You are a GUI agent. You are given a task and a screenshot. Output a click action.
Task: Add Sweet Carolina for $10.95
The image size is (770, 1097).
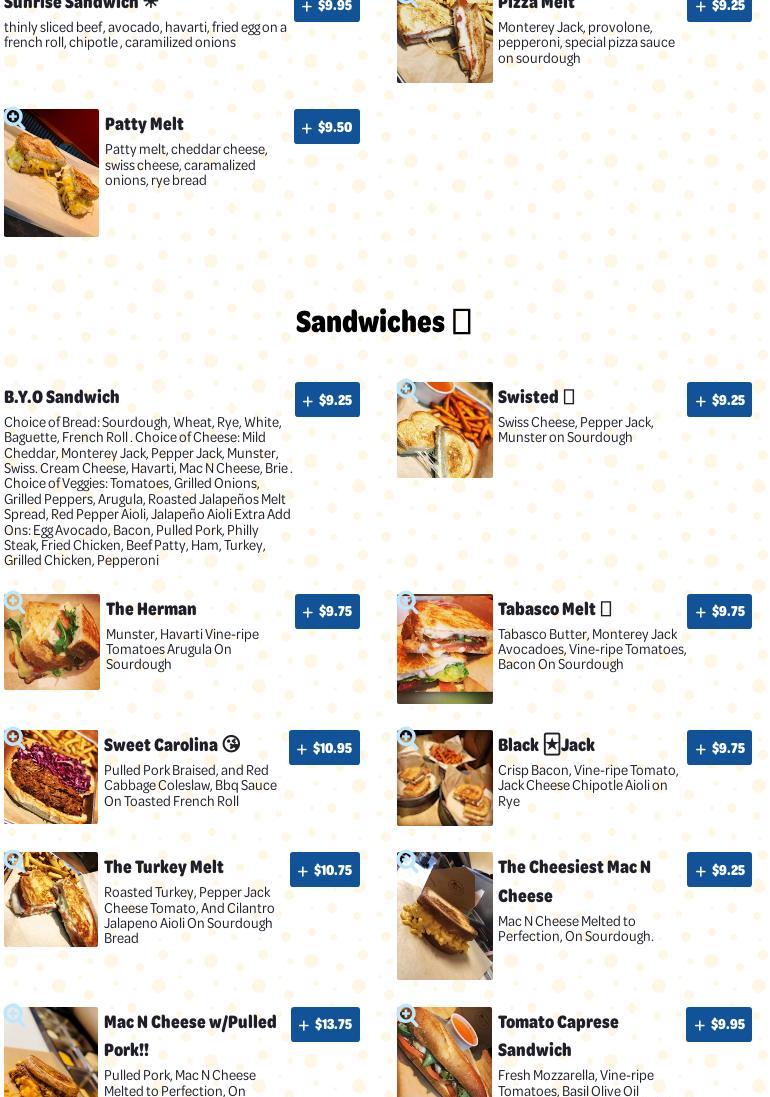click(x=324, y=748)
